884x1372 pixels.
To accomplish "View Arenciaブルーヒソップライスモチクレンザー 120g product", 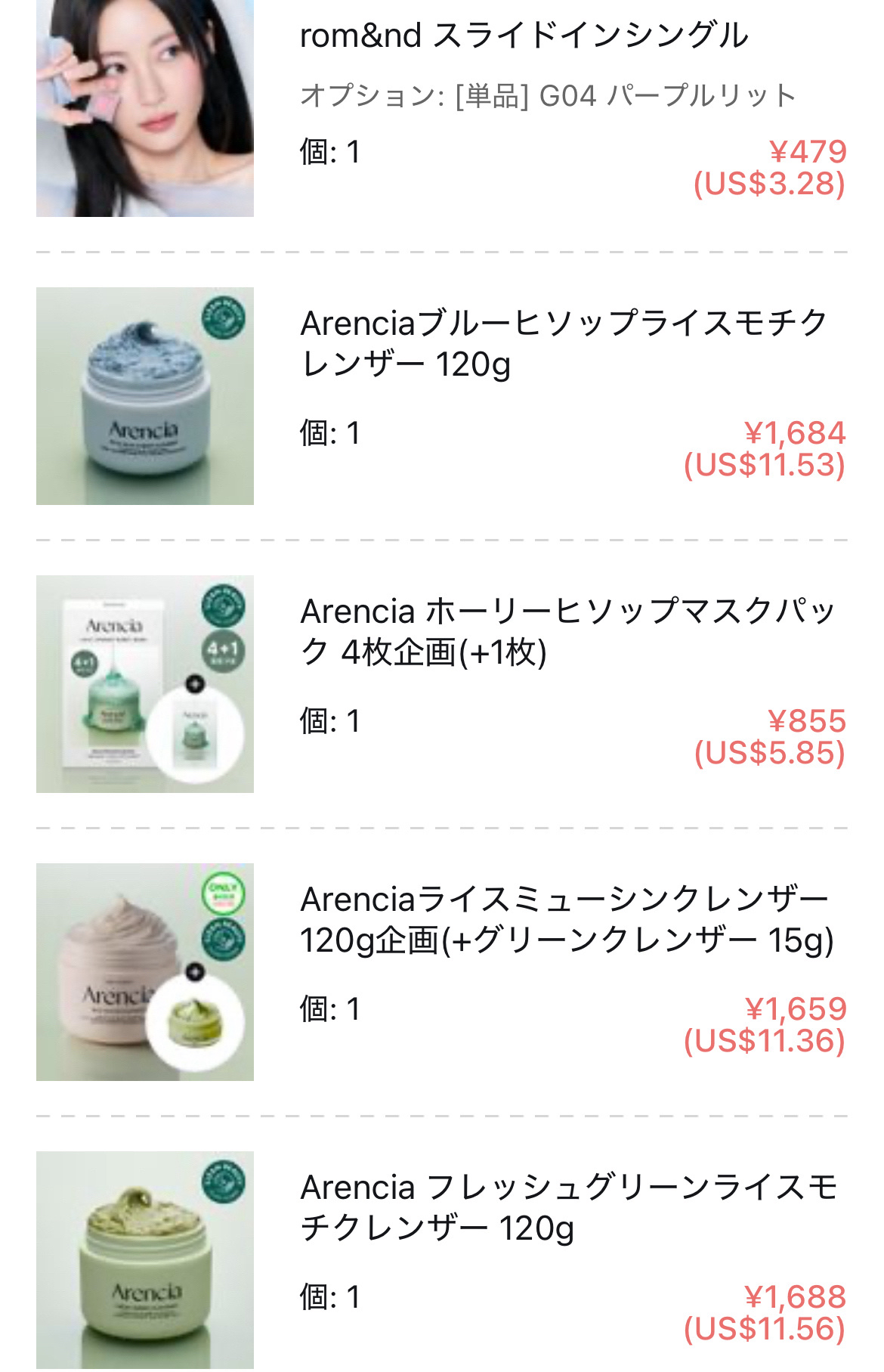I will click(563, 343).
